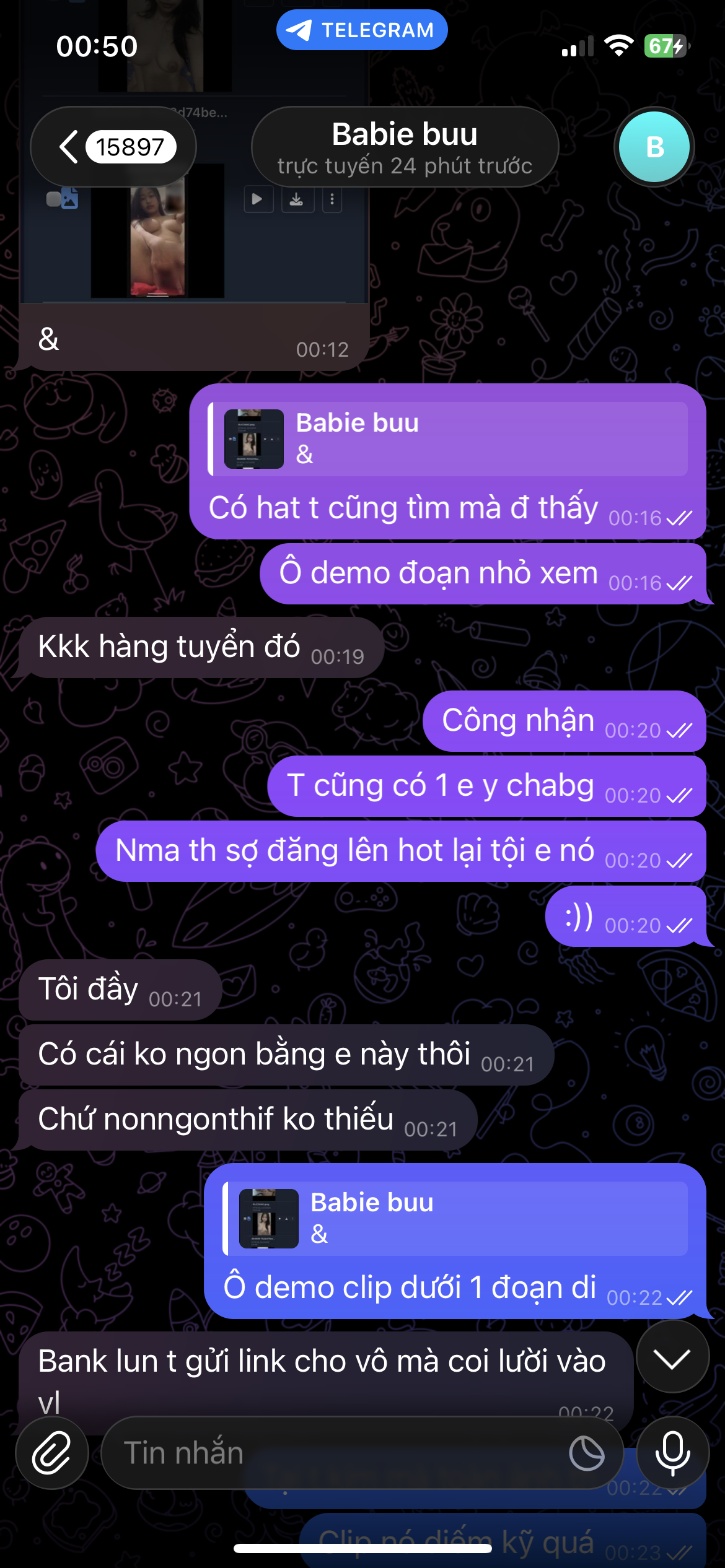Focus the Tin nhắn message field
Screen dimensions: 725x1568
click(x=335, y=1453)
